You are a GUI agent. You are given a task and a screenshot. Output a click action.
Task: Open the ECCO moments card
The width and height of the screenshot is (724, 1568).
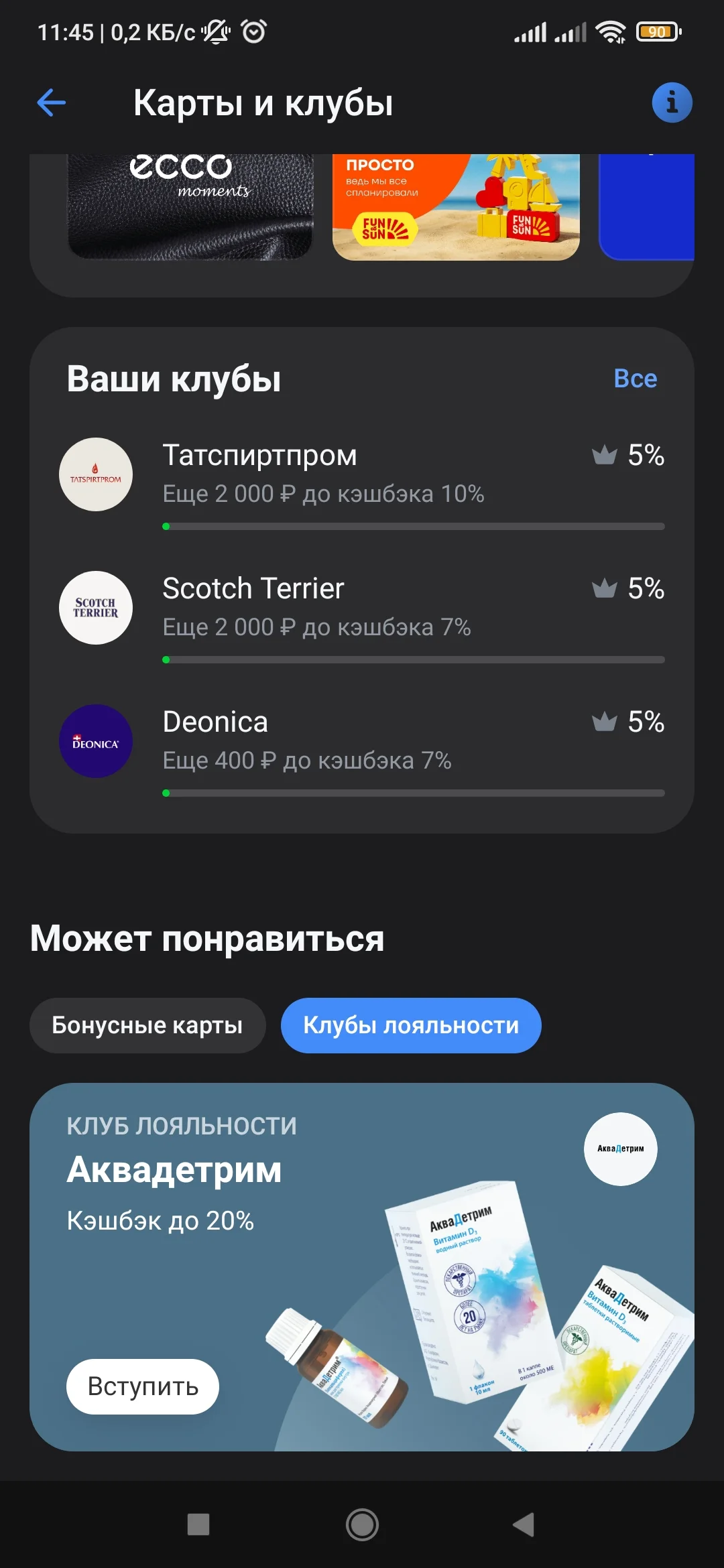pyautogui.click(x=190, y=206)
